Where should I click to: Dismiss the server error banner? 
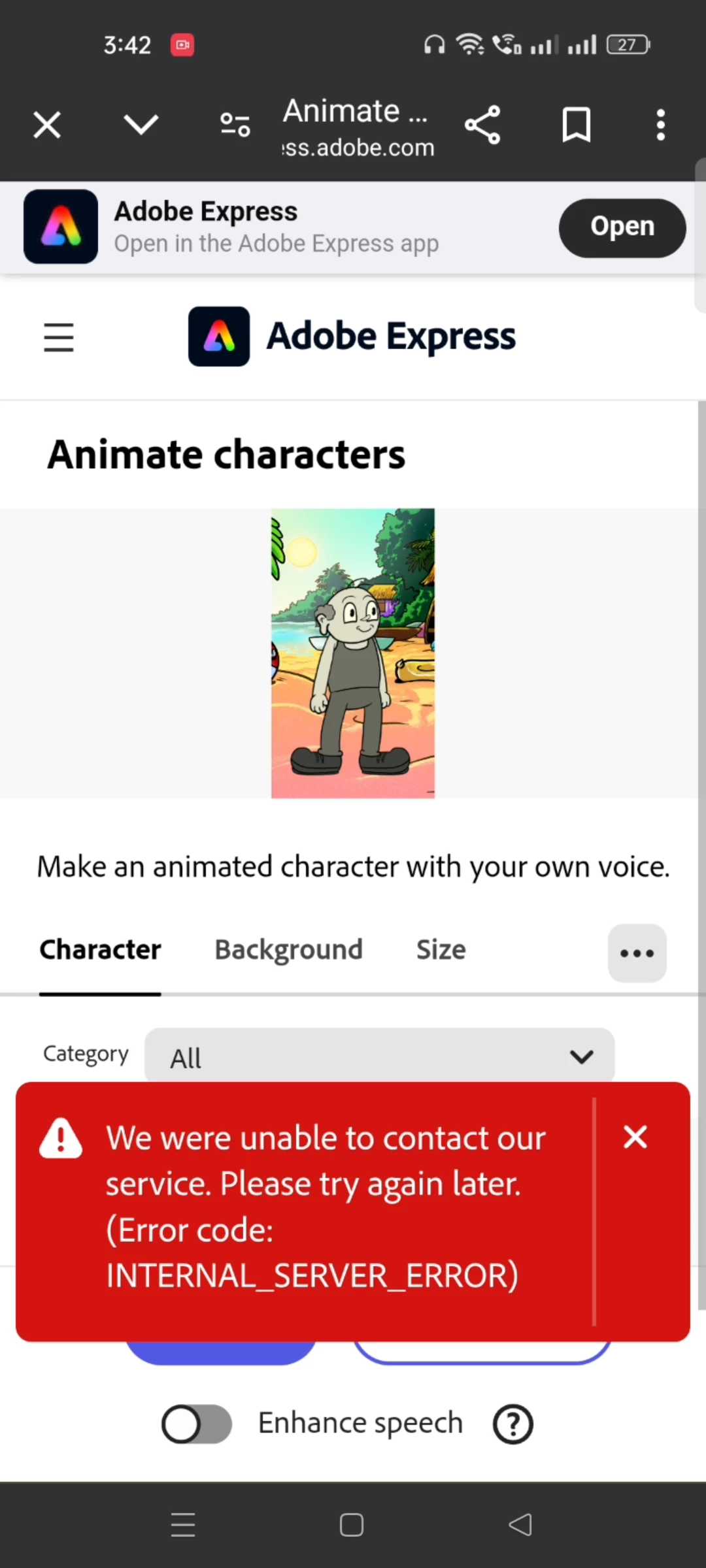tap(635, 1137)
